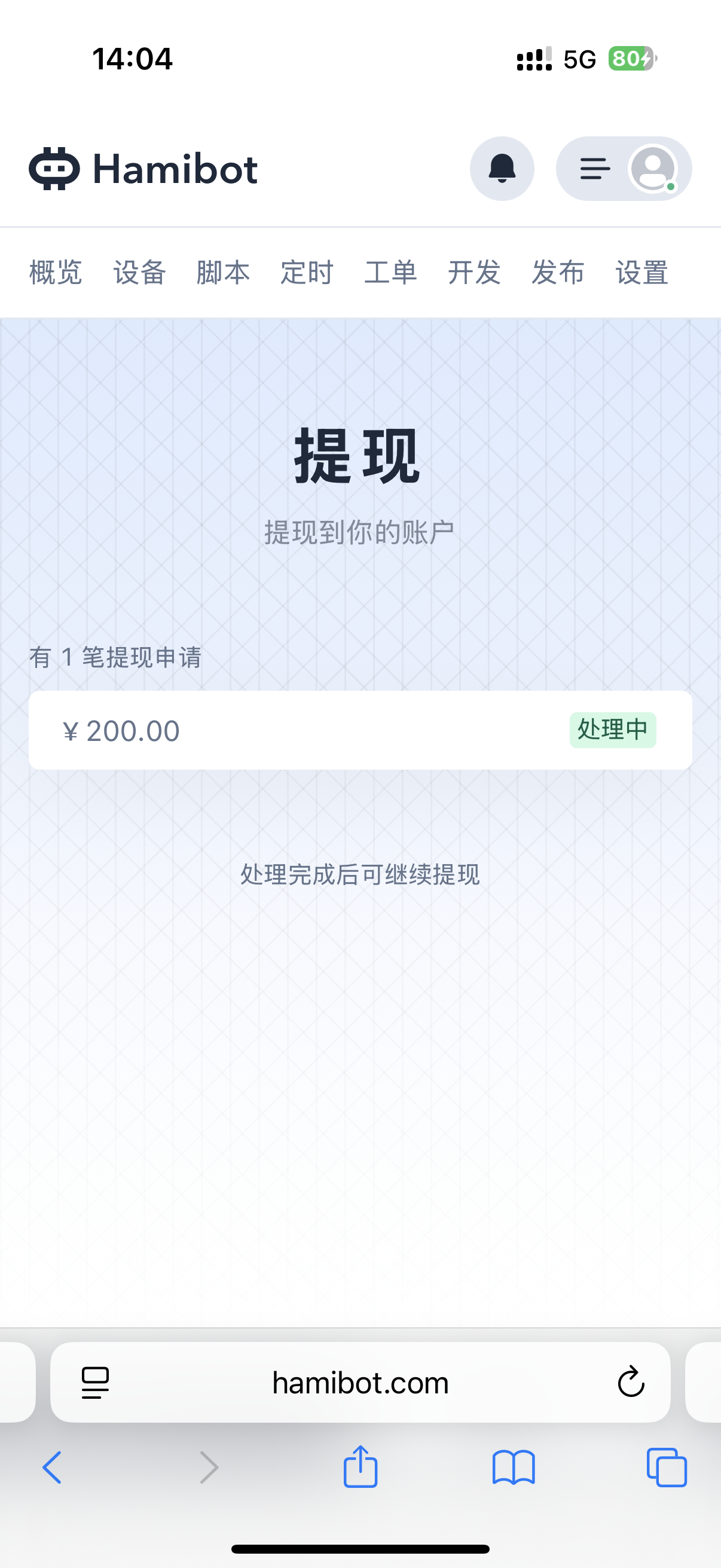Reload the hamibot.com page
Viewport: 721px width, 1568px height.
(x=630, y=1383)
